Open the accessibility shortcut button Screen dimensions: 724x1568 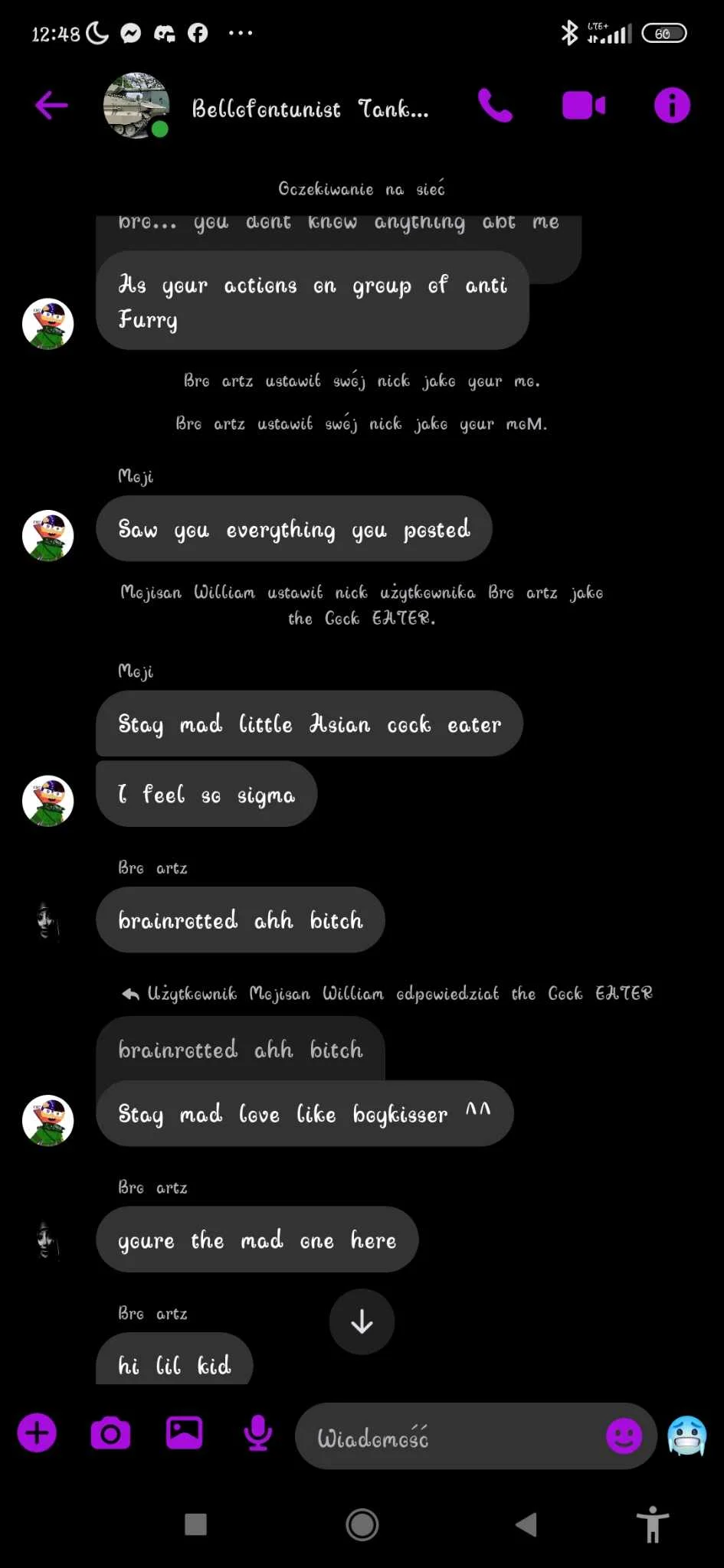click(x=653, y=1524)
